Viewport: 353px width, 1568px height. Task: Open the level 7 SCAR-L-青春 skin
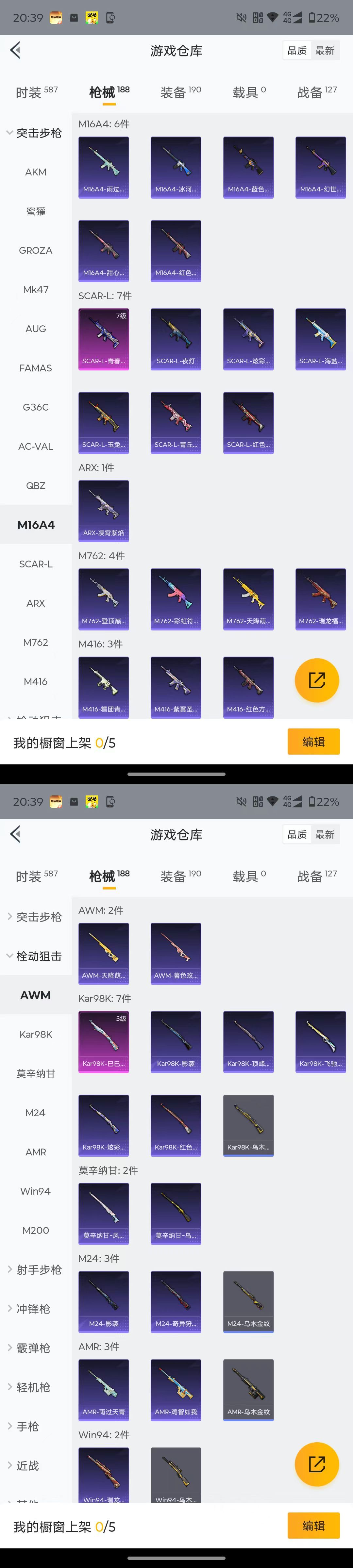pos(104,340)
